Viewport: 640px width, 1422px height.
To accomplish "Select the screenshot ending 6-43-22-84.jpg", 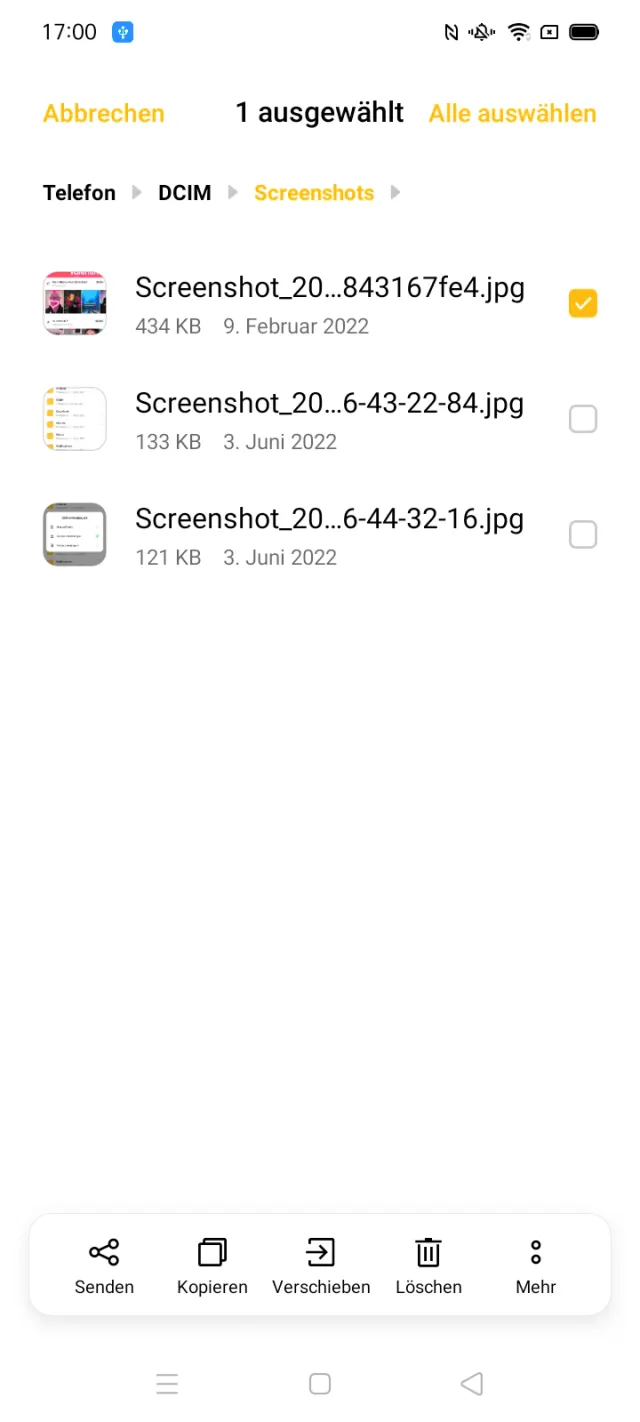I will [583, 419].
